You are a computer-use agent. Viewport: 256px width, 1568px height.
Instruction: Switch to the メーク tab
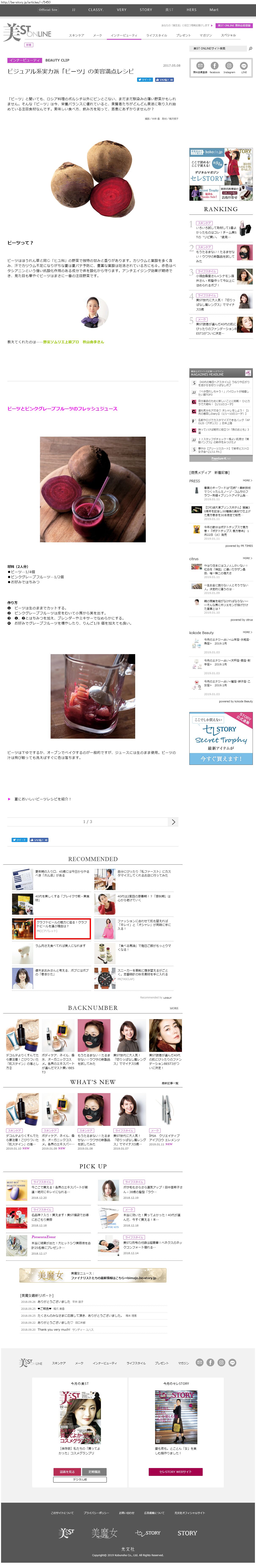(x=98, y=35)
